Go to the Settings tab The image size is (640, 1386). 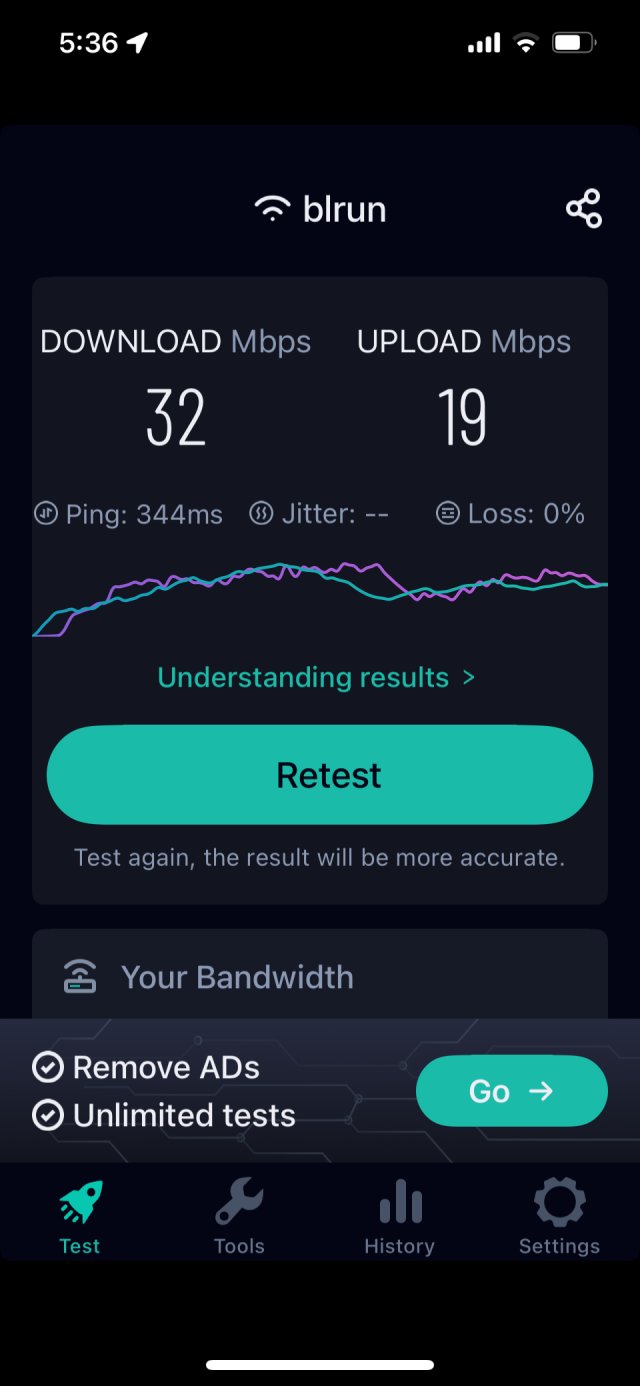point(559,1217)
